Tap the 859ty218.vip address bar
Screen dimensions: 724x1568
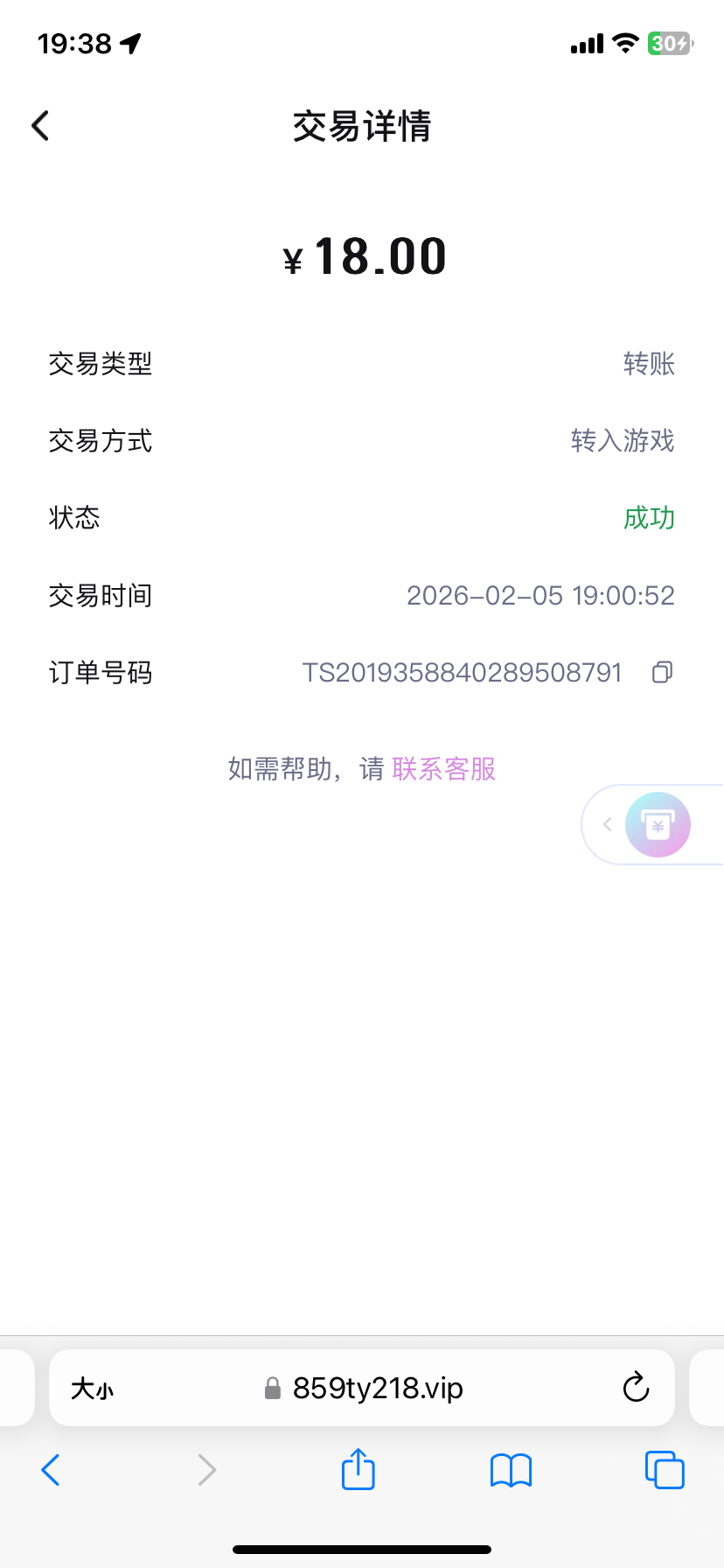(376, 1389)
